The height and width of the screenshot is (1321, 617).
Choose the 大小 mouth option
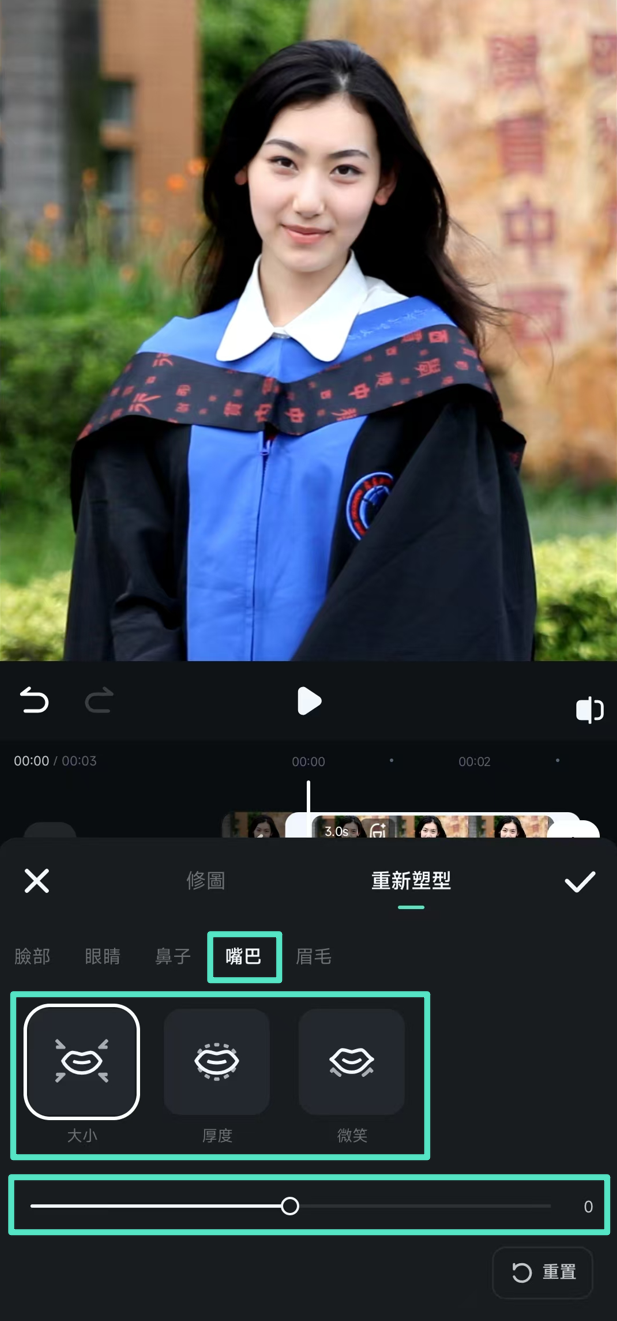82,1062
